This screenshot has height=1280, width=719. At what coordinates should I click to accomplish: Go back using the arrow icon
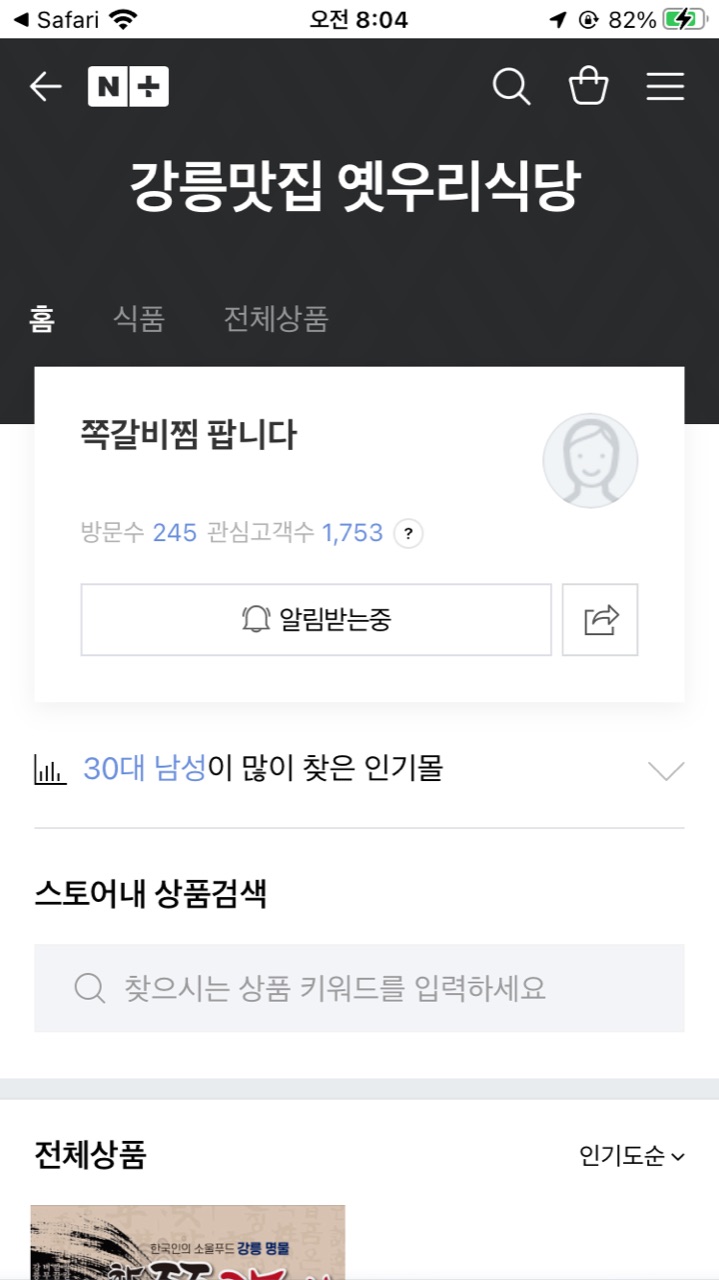point(45,87)
